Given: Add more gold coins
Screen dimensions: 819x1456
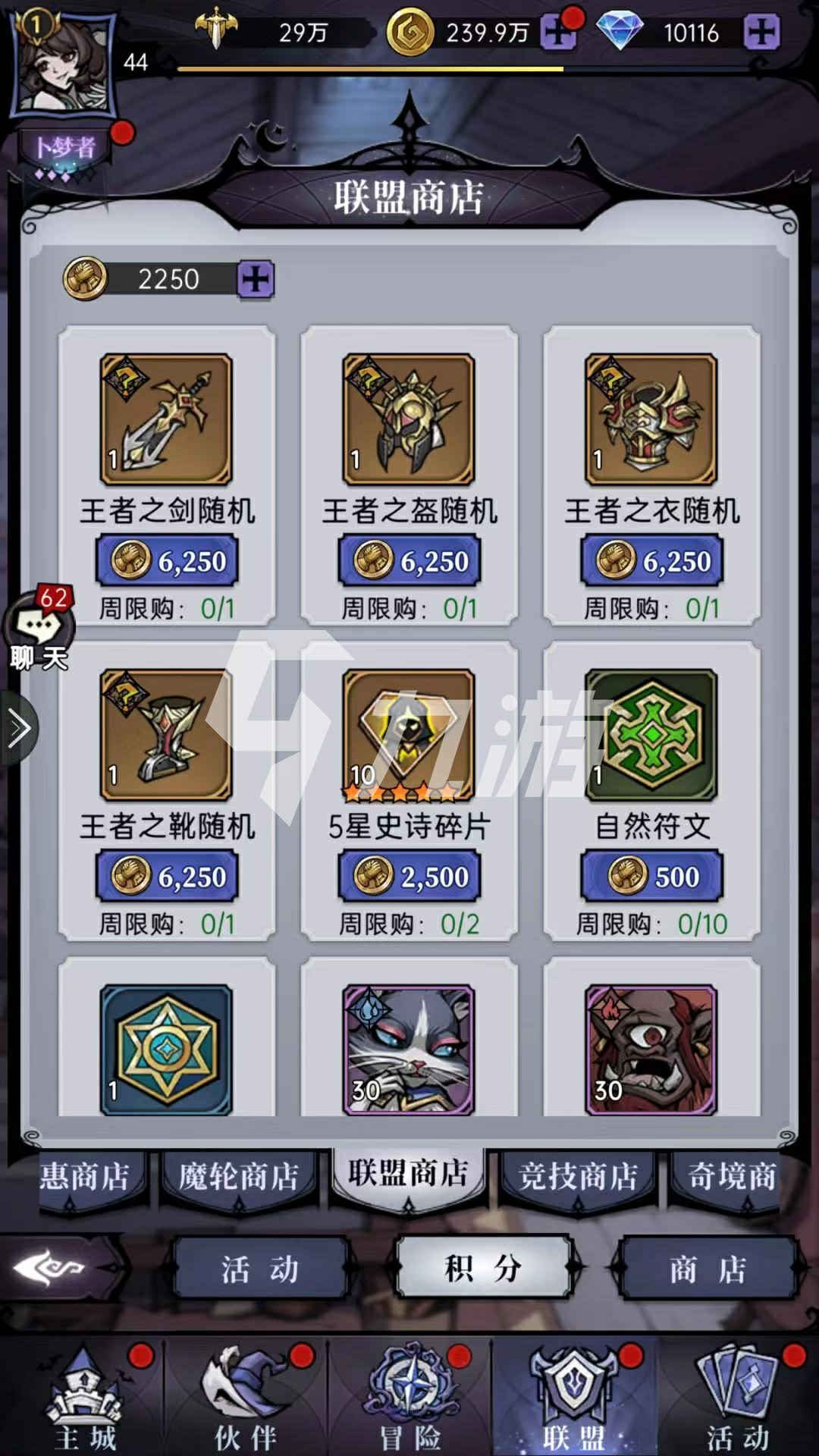Looking at the screenshot, I should click(559, 33).
